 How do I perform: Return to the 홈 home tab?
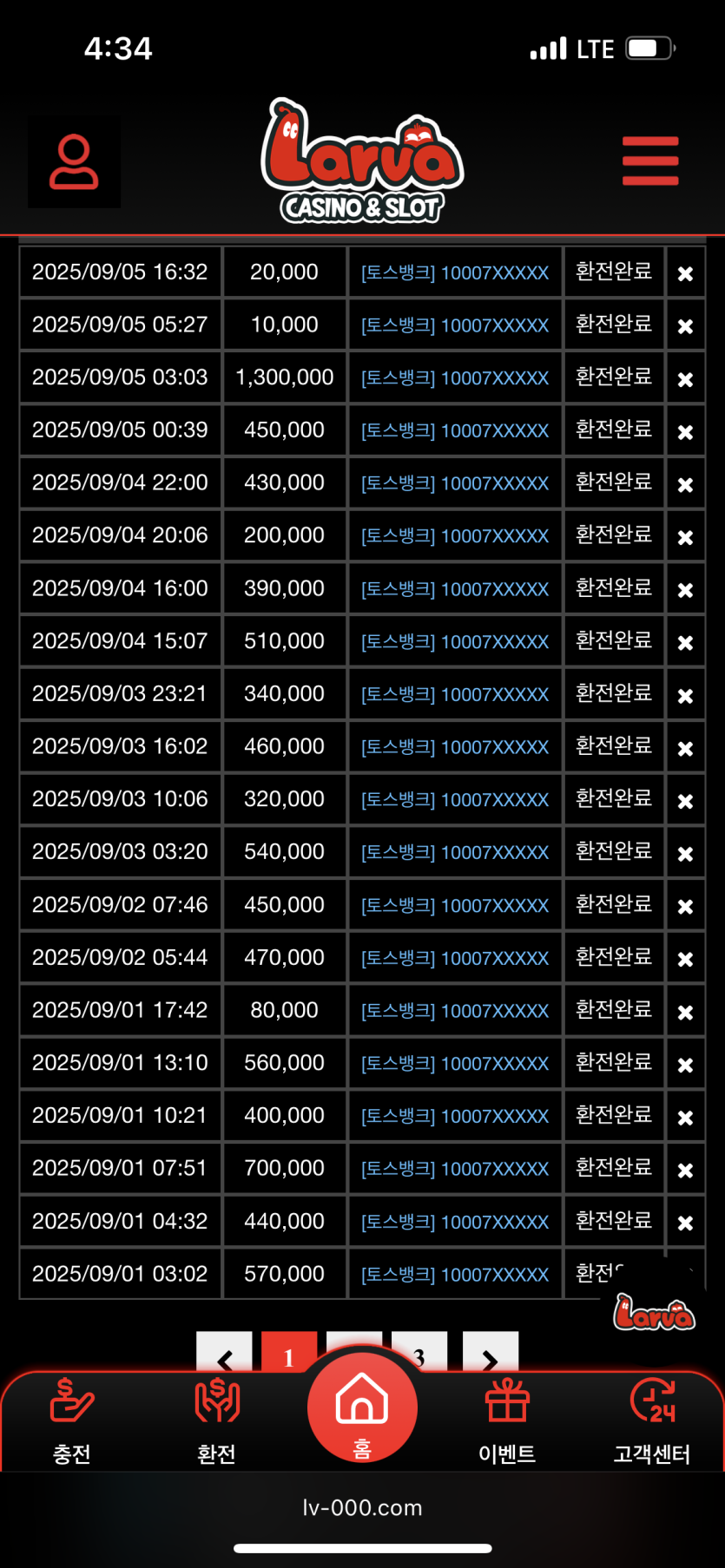tap(362, 1407)
